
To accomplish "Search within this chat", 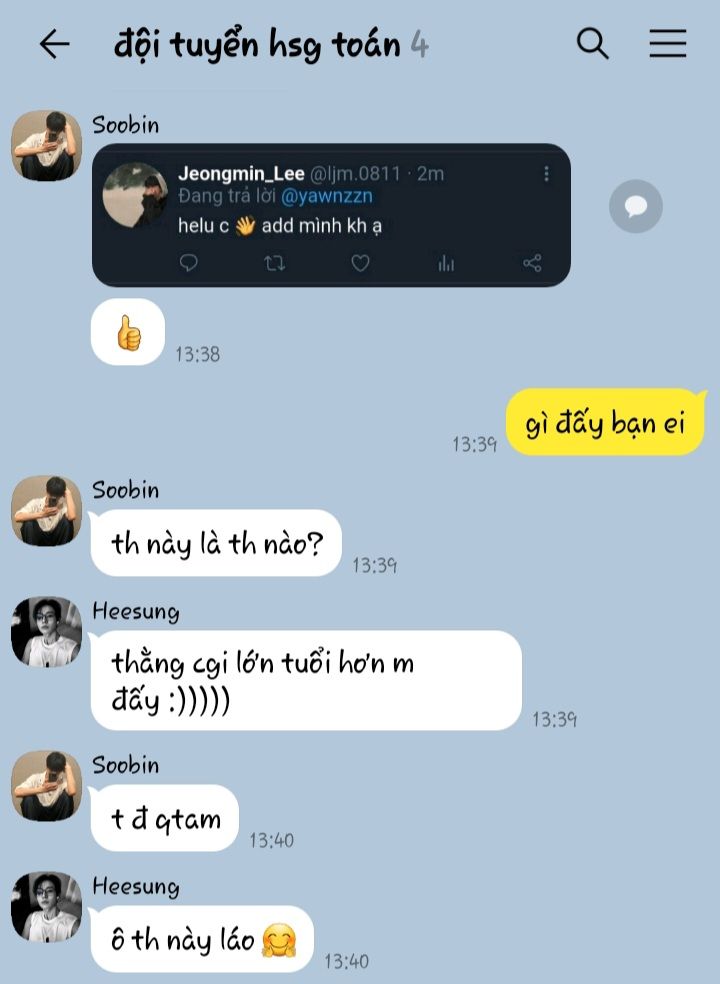I will point(593,43).
